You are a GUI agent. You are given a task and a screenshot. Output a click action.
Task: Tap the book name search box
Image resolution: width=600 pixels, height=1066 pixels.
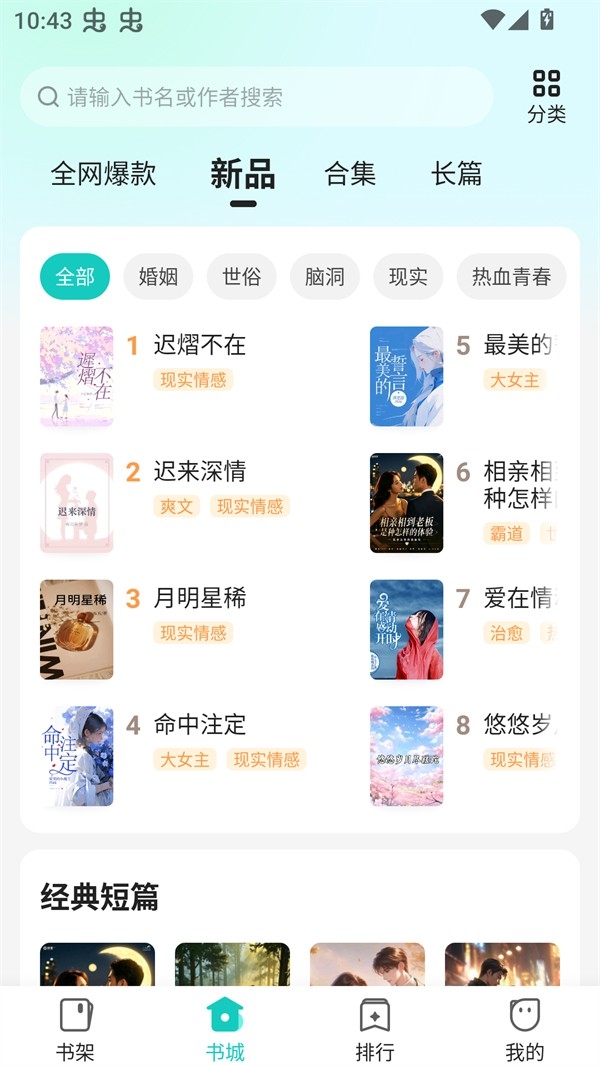255,97
